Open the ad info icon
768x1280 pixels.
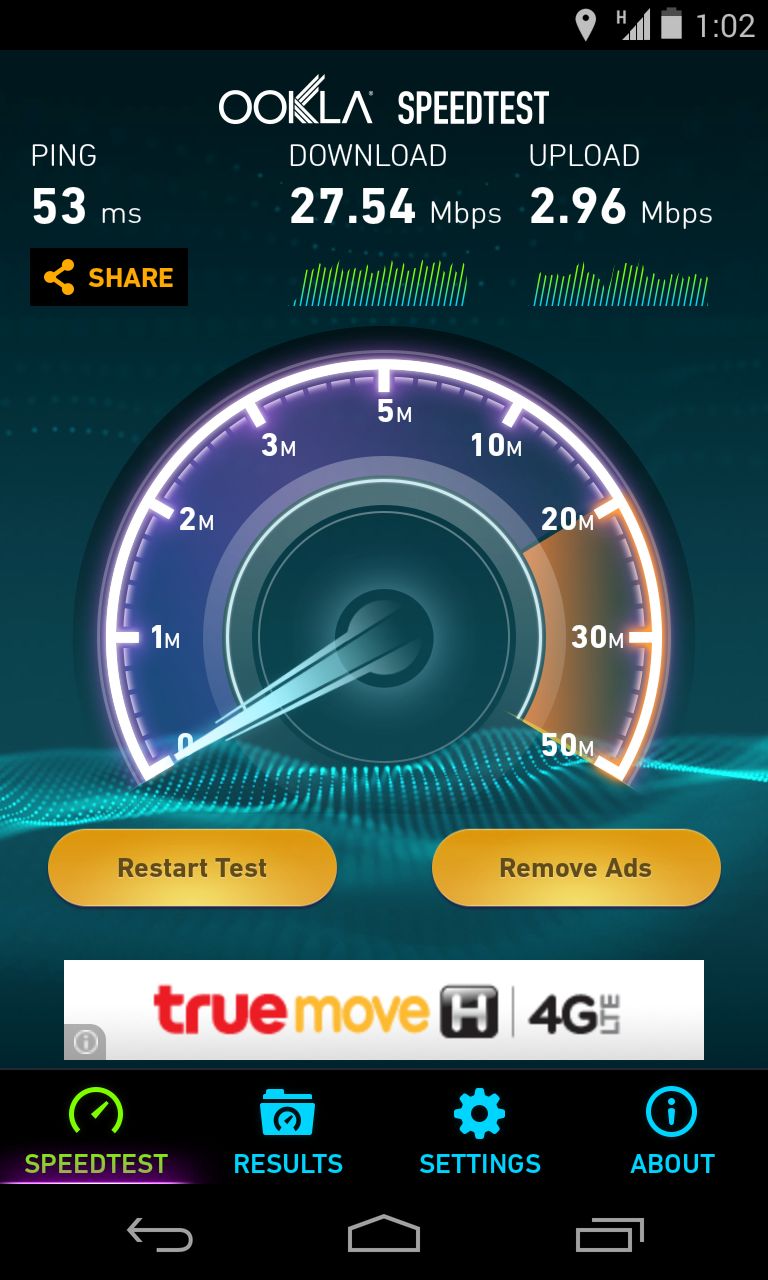[x=85, y=1042]
